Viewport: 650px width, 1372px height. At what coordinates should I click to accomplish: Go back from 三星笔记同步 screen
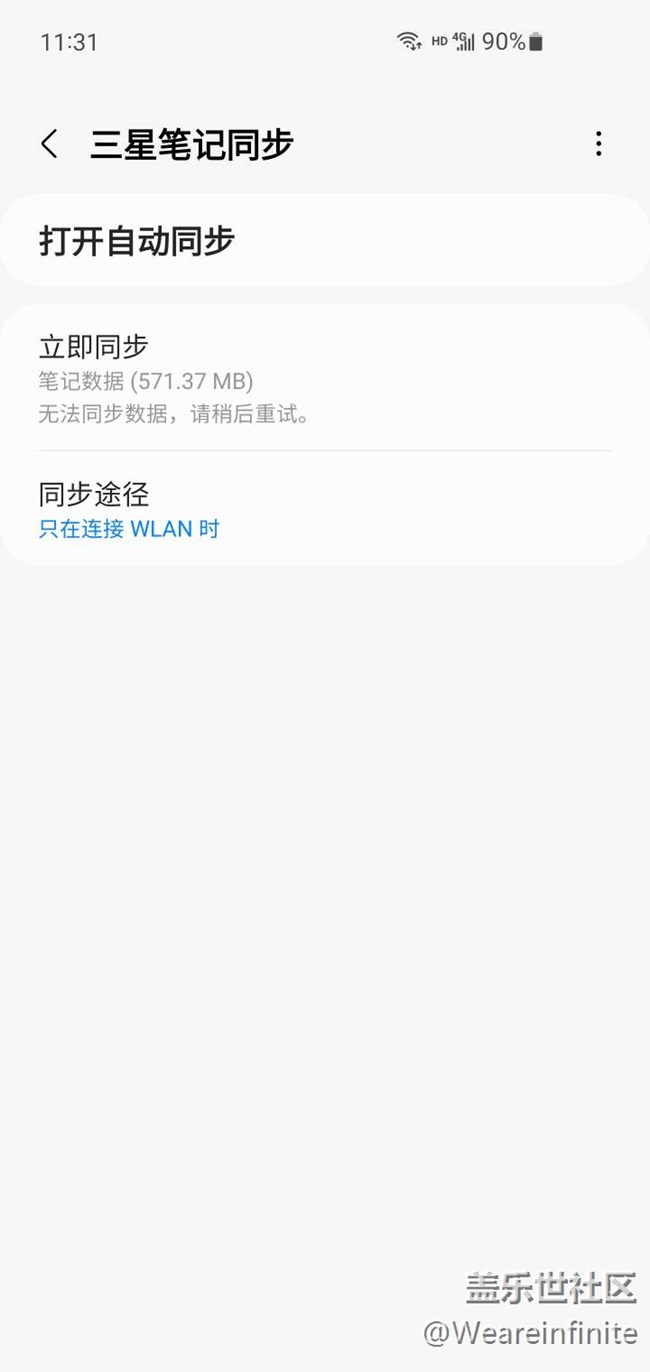pyautogui.click(x=49, y=144)
